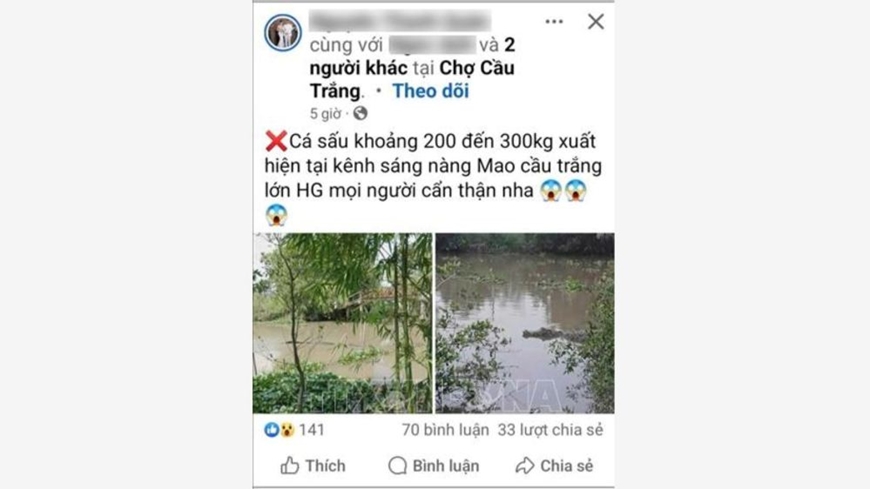Follow the poster via Theo dõi
Viewport: 870px width, 489px height.
pos(430,91)
